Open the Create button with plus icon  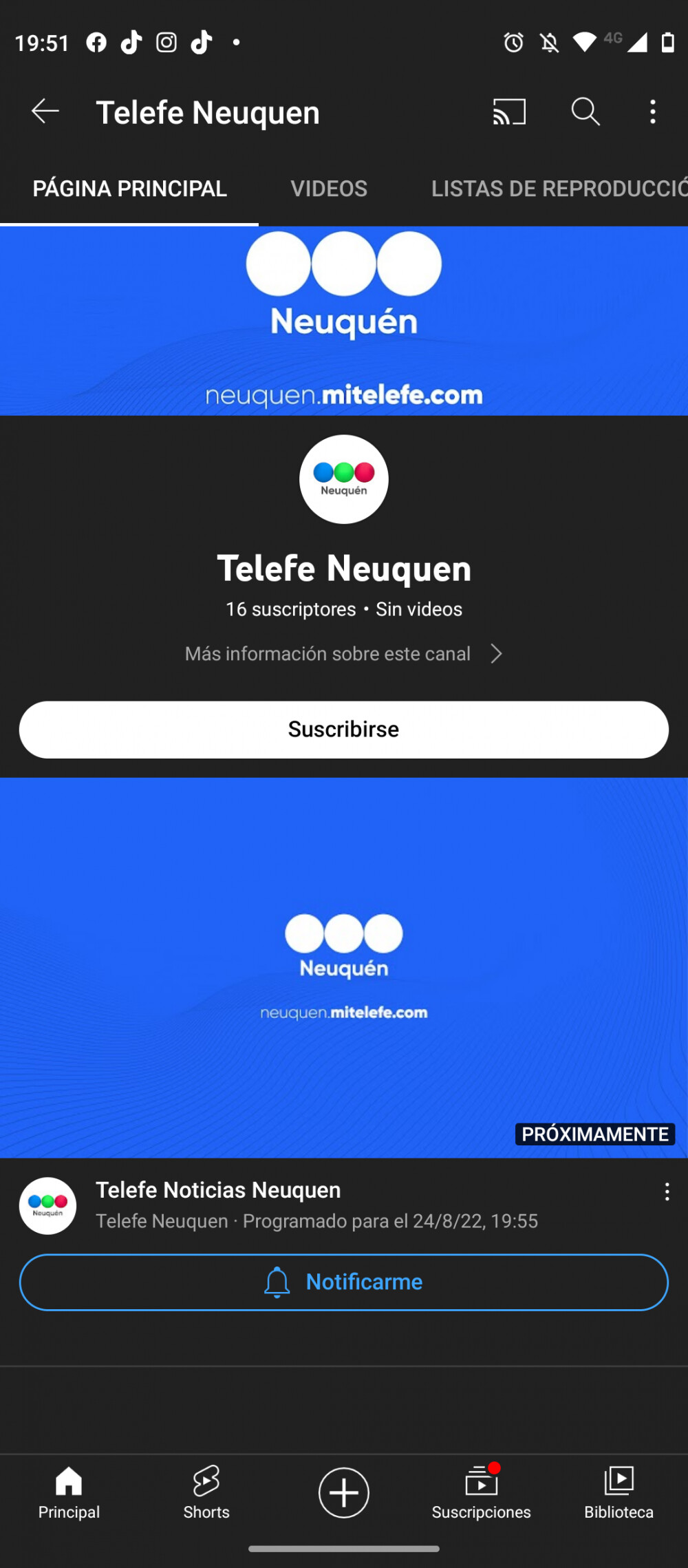click(x=343, y=1492)
